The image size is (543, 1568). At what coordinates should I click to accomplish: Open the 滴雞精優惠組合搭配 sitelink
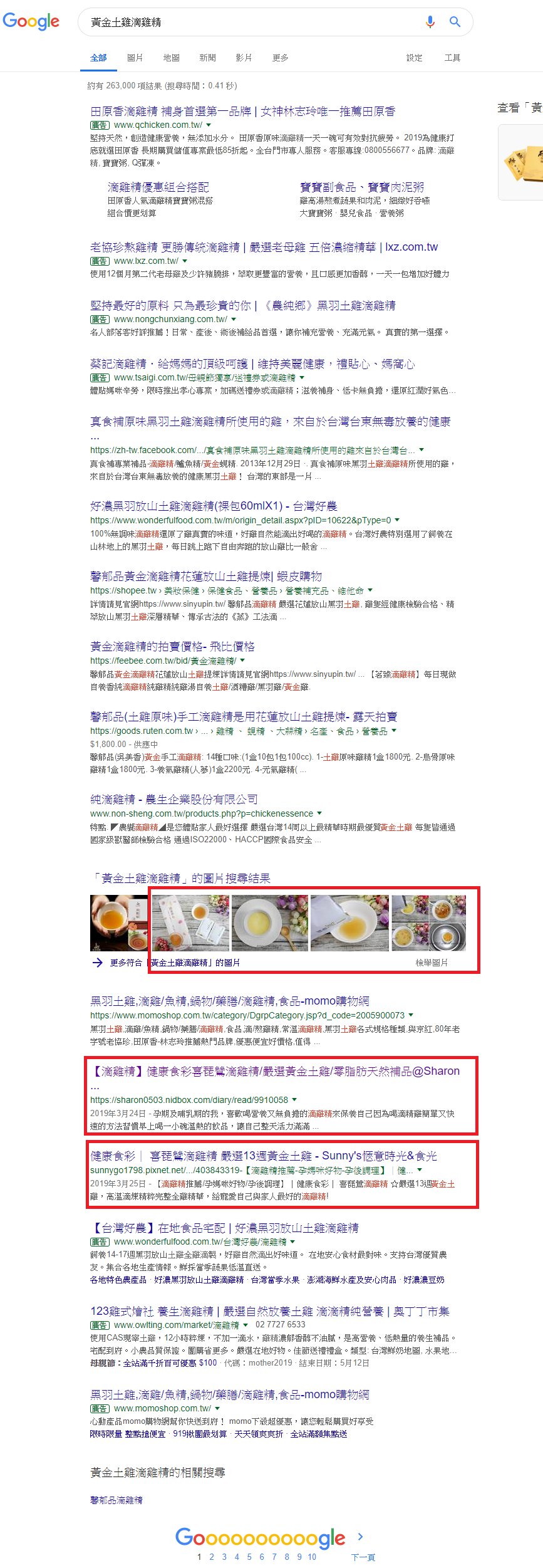[158, 187]
